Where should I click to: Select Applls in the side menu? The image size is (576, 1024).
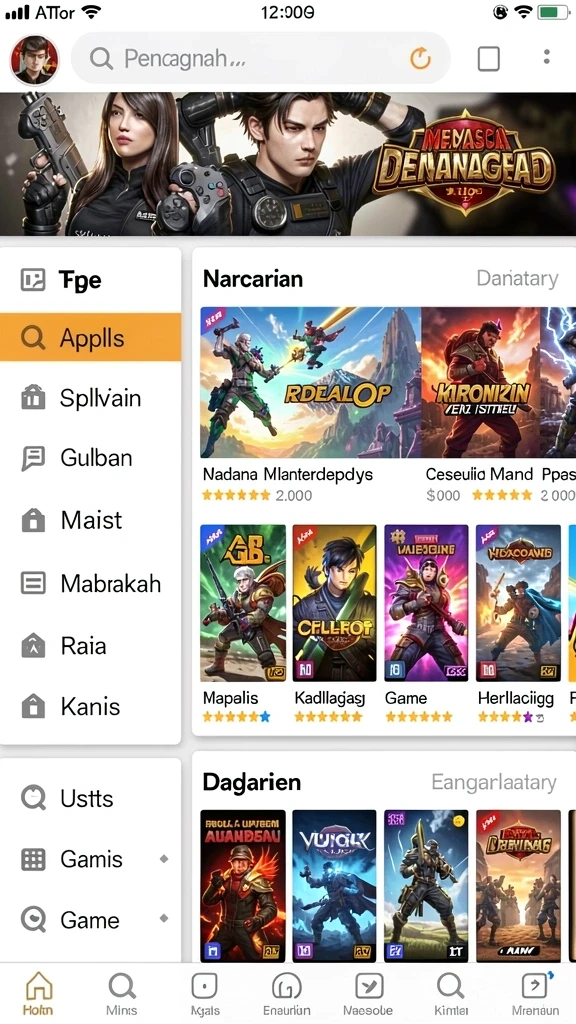(90, 337)
